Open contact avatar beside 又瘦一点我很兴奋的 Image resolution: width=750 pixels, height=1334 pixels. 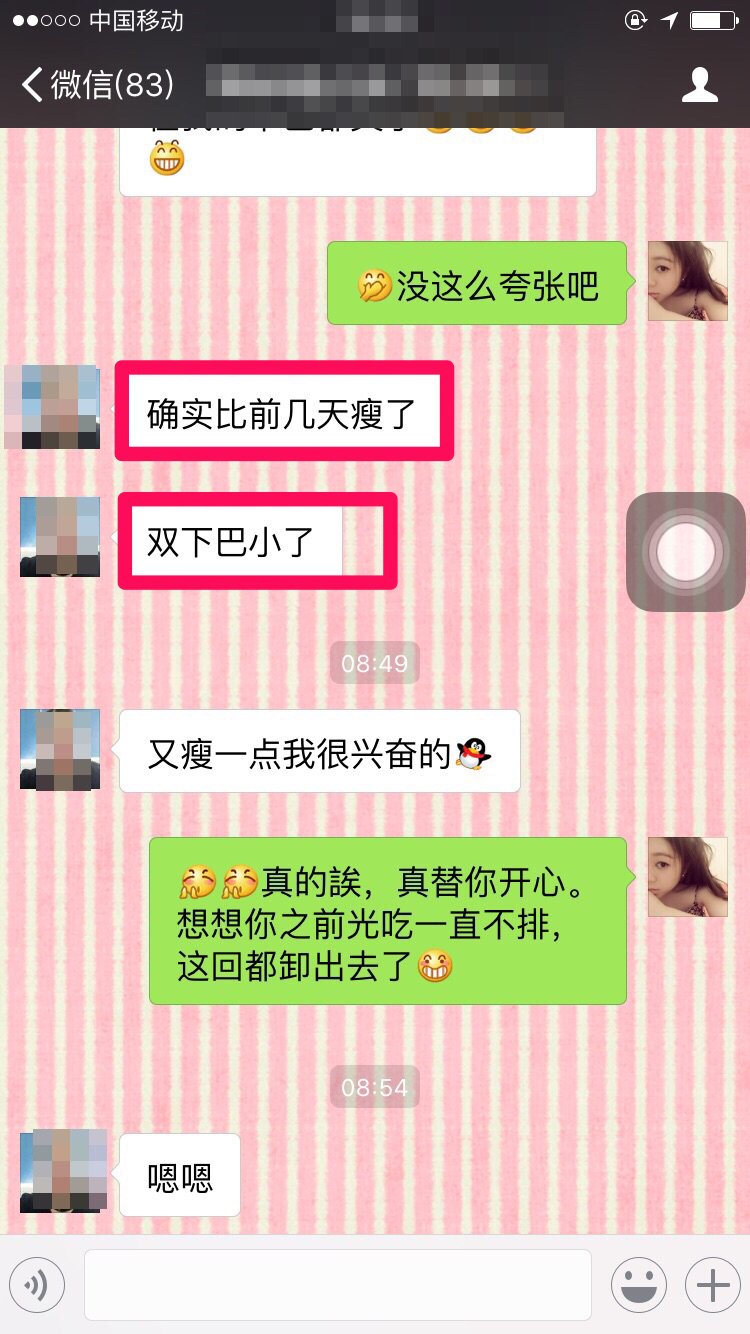(60, 749)
